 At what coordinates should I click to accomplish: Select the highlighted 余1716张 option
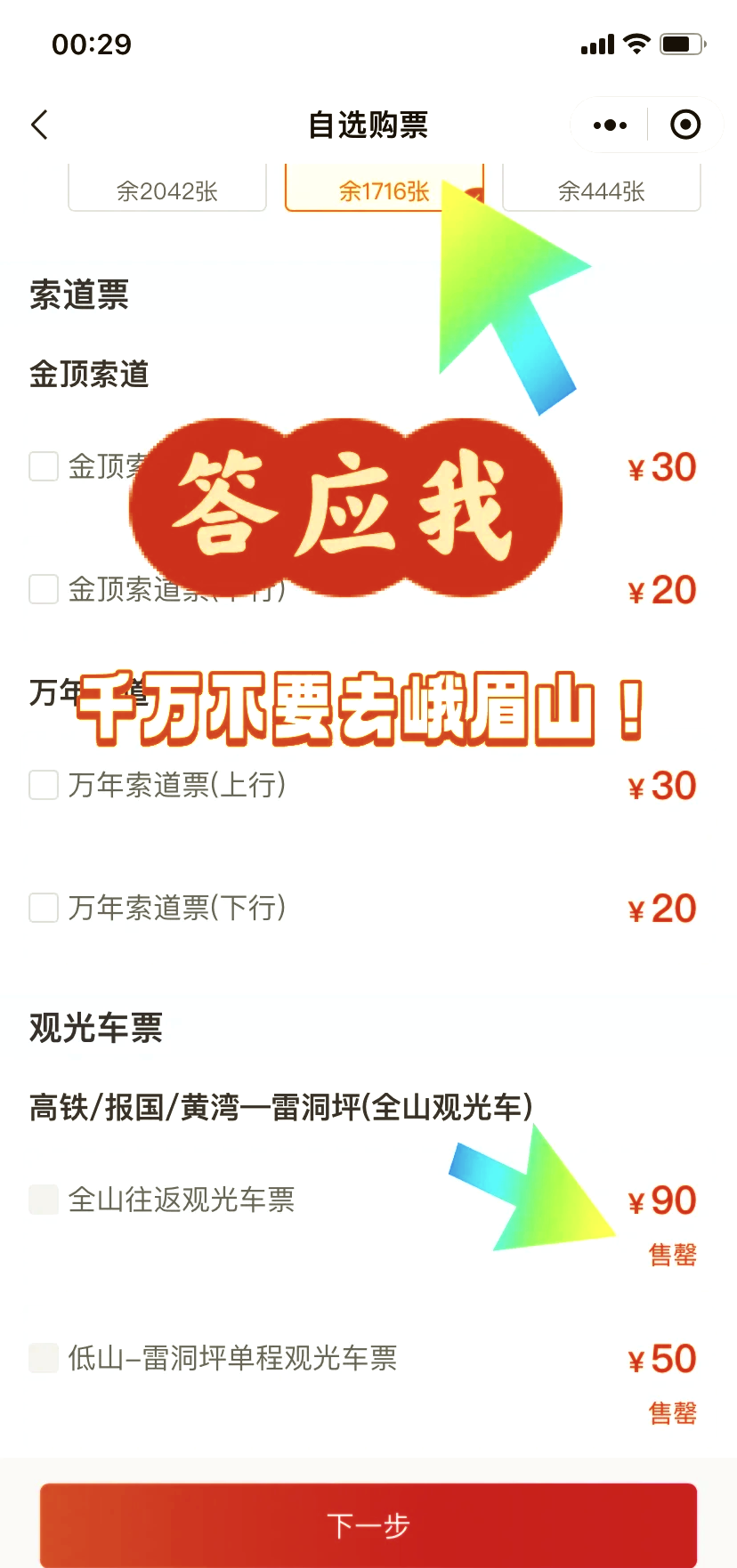pos(384,190)
